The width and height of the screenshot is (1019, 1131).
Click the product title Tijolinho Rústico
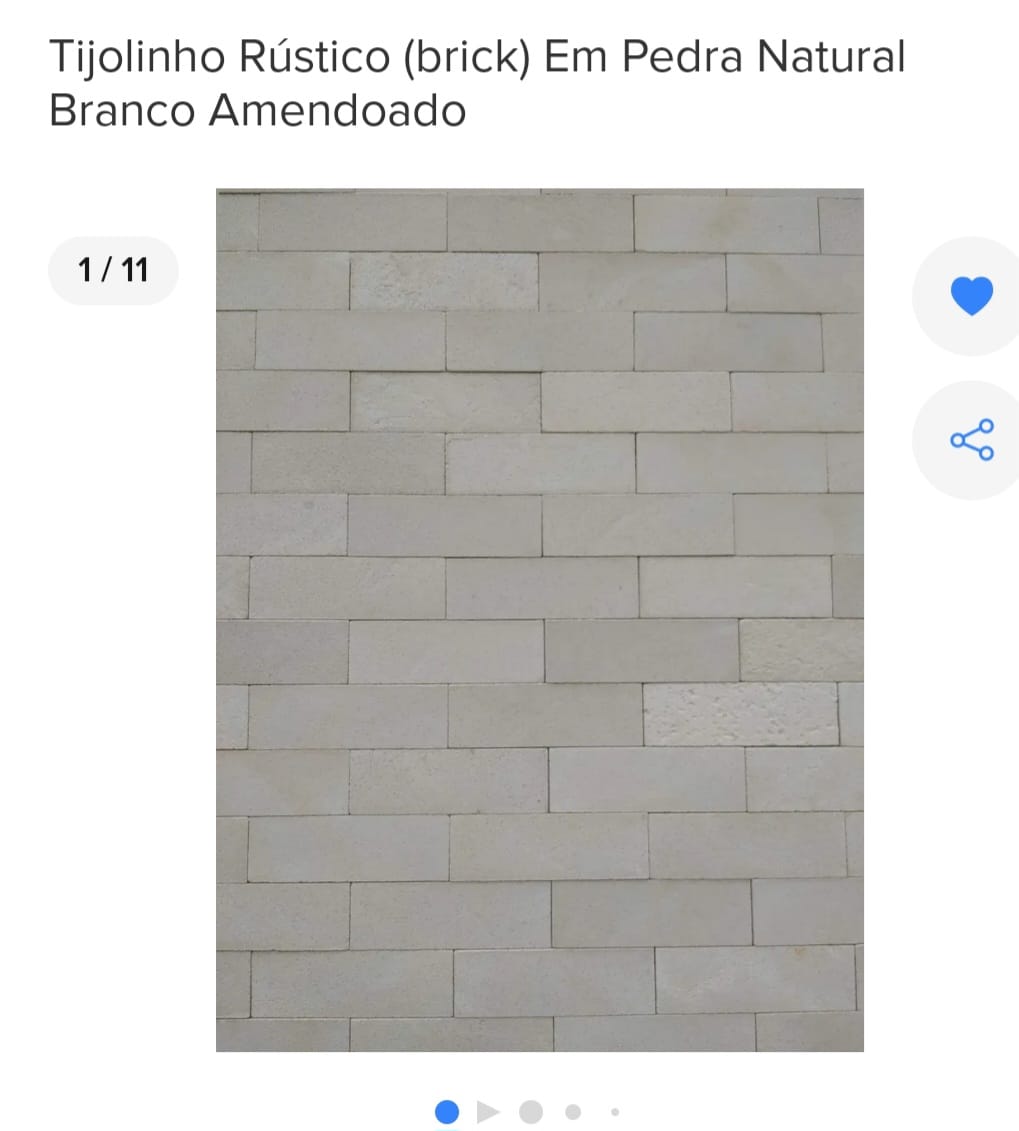click(x=475, y=56)
